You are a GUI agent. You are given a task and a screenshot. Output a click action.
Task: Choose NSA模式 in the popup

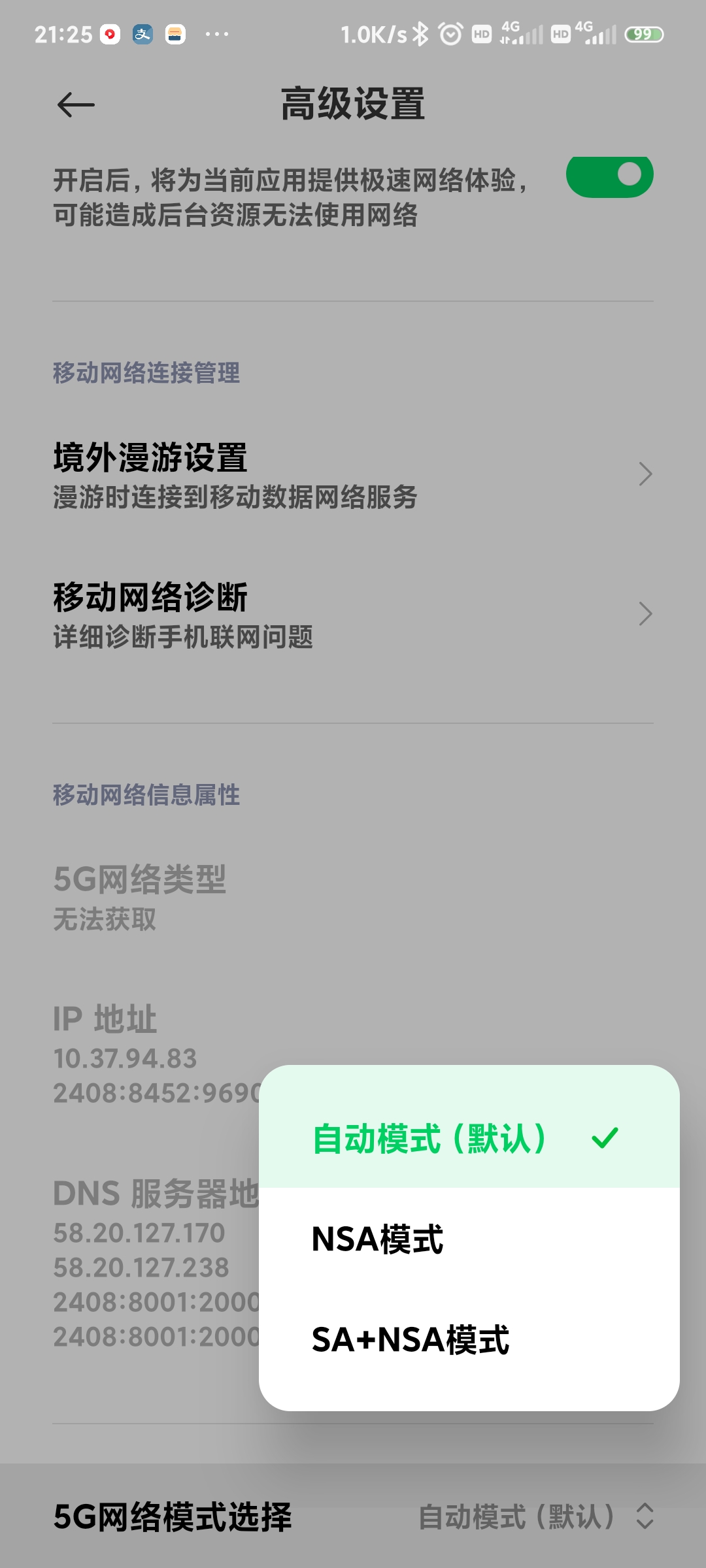469,1239
